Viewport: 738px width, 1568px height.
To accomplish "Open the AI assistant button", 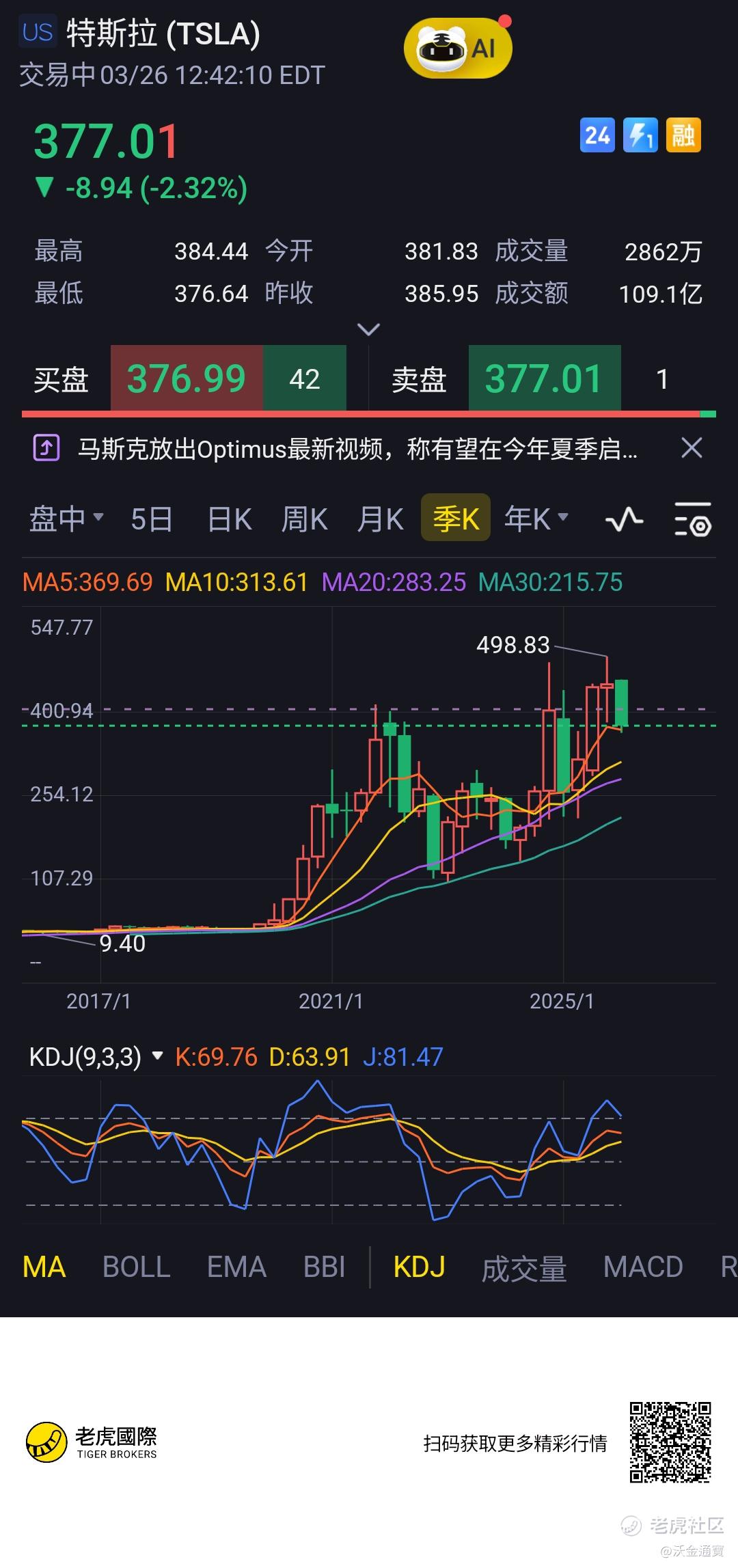I will pos(457,49).
